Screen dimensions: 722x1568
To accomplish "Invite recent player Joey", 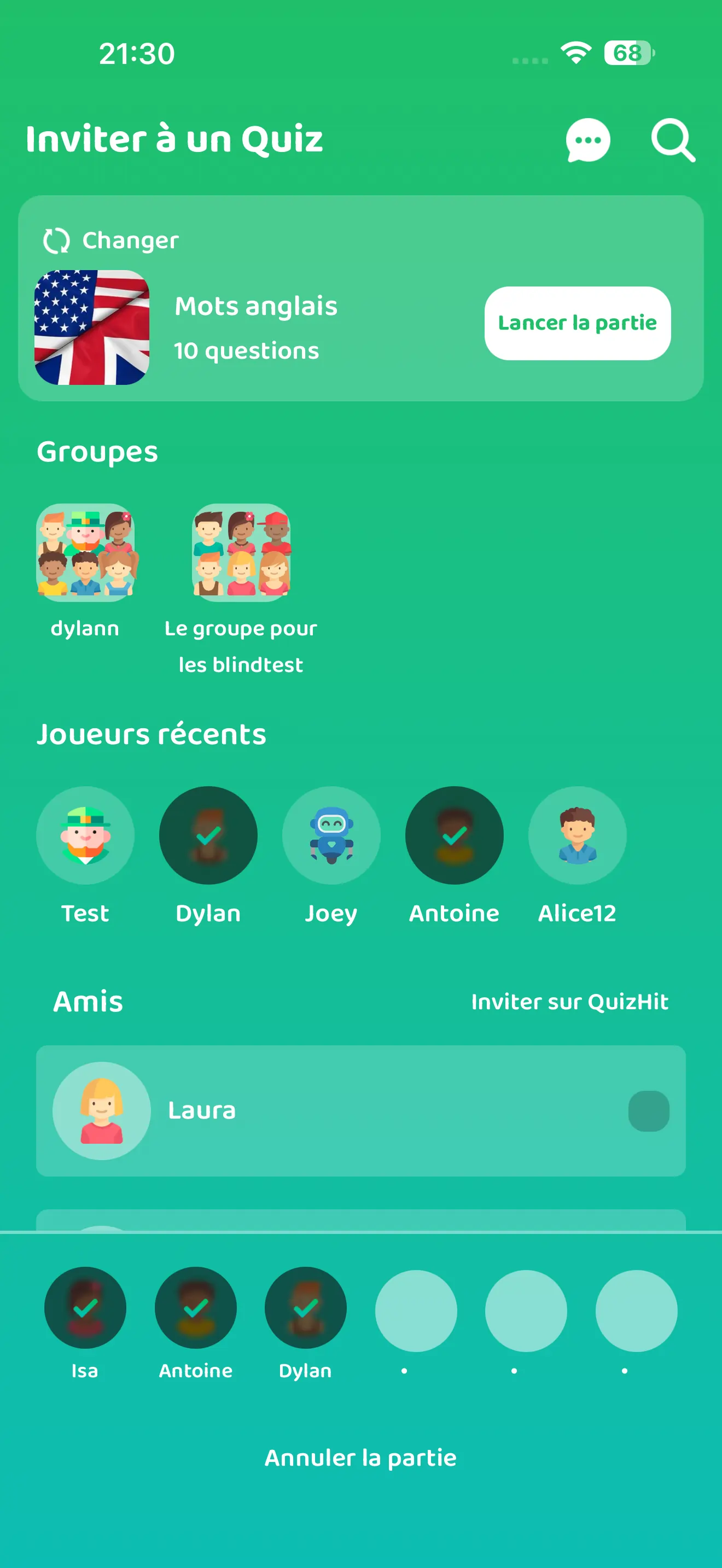I will (331, 835).
